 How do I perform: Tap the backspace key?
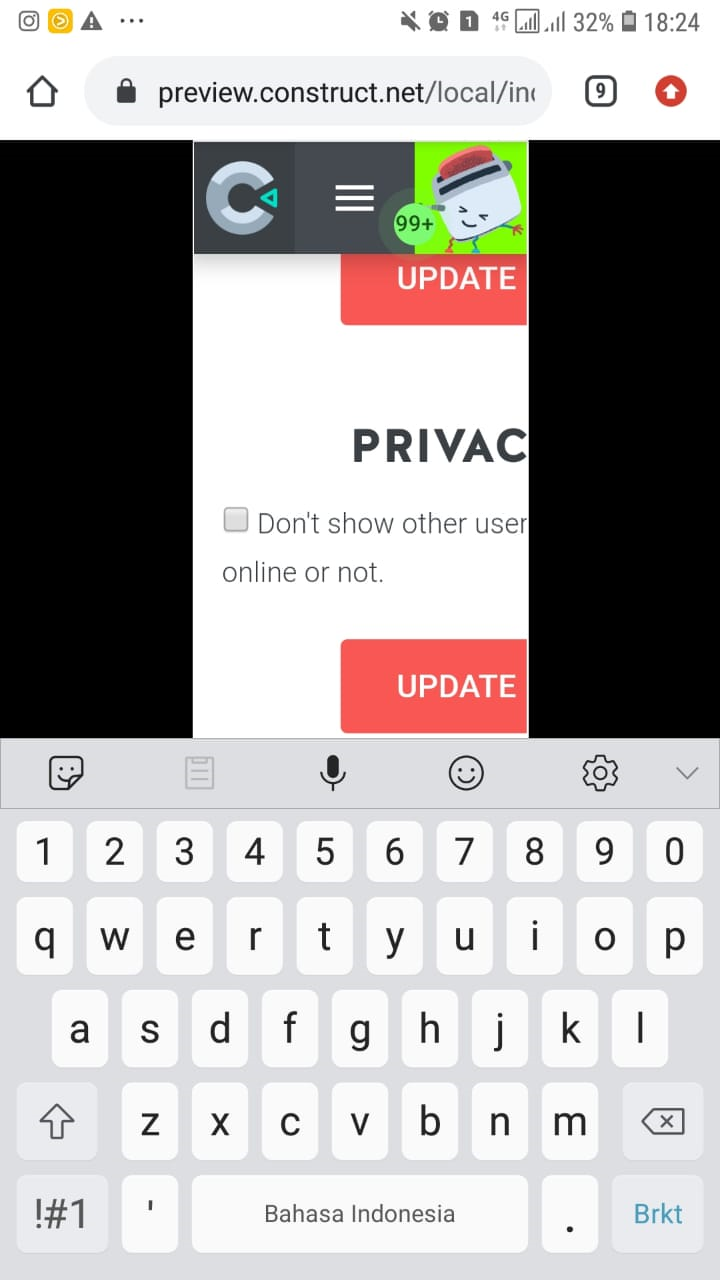pyautogui.click(x=663, y=1122)
